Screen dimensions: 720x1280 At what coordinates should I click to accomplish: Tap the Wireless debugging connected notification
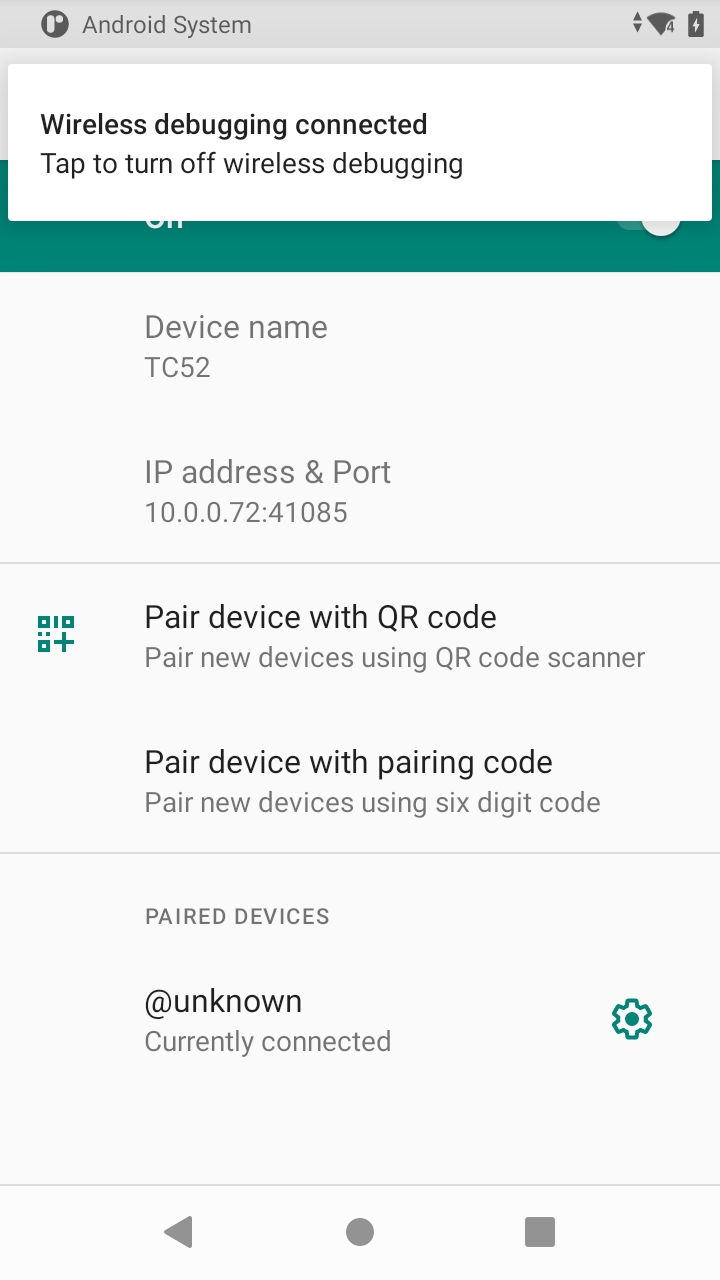click(360, 142)
